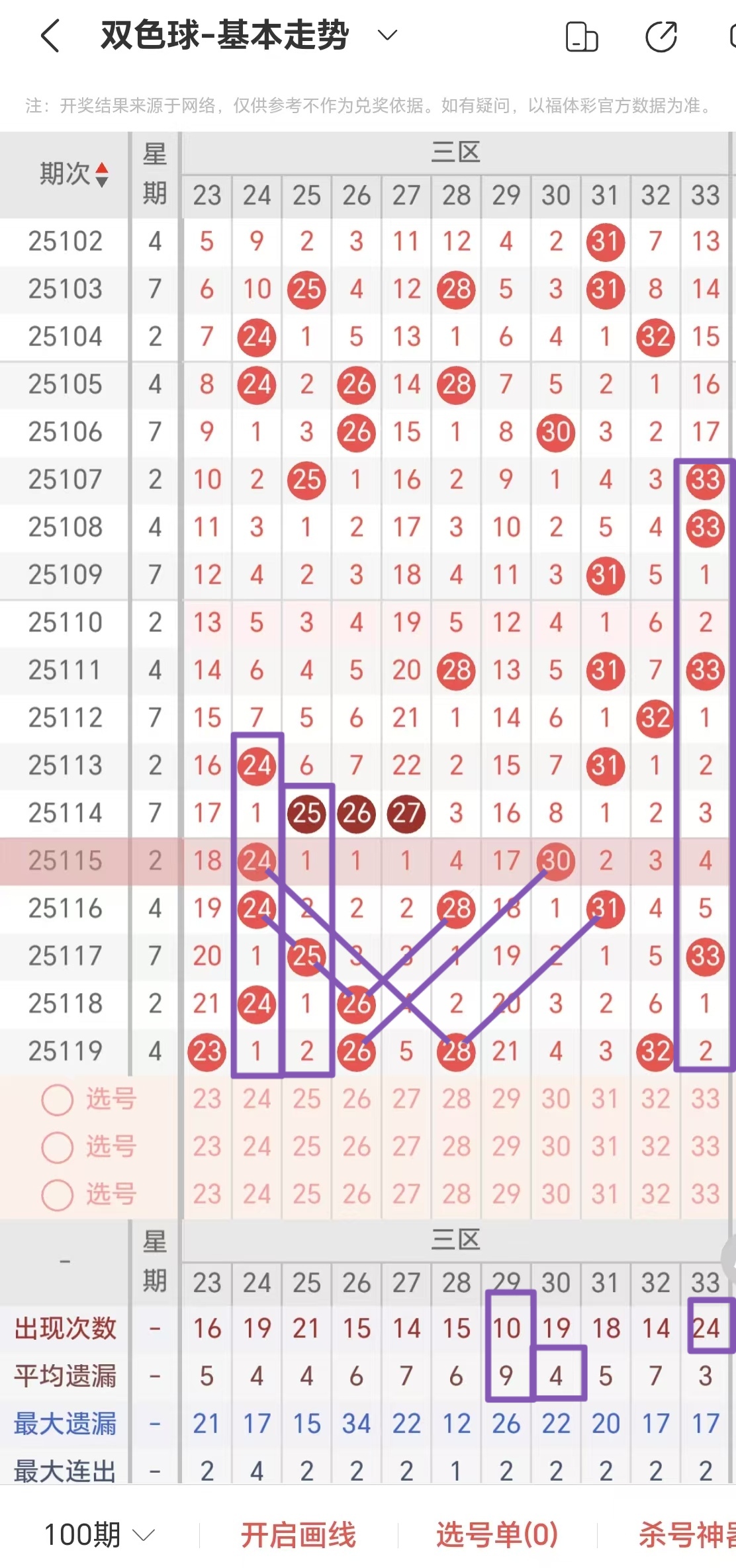Tap the dark circled 27 ball in row 25114

coord(406,813)
